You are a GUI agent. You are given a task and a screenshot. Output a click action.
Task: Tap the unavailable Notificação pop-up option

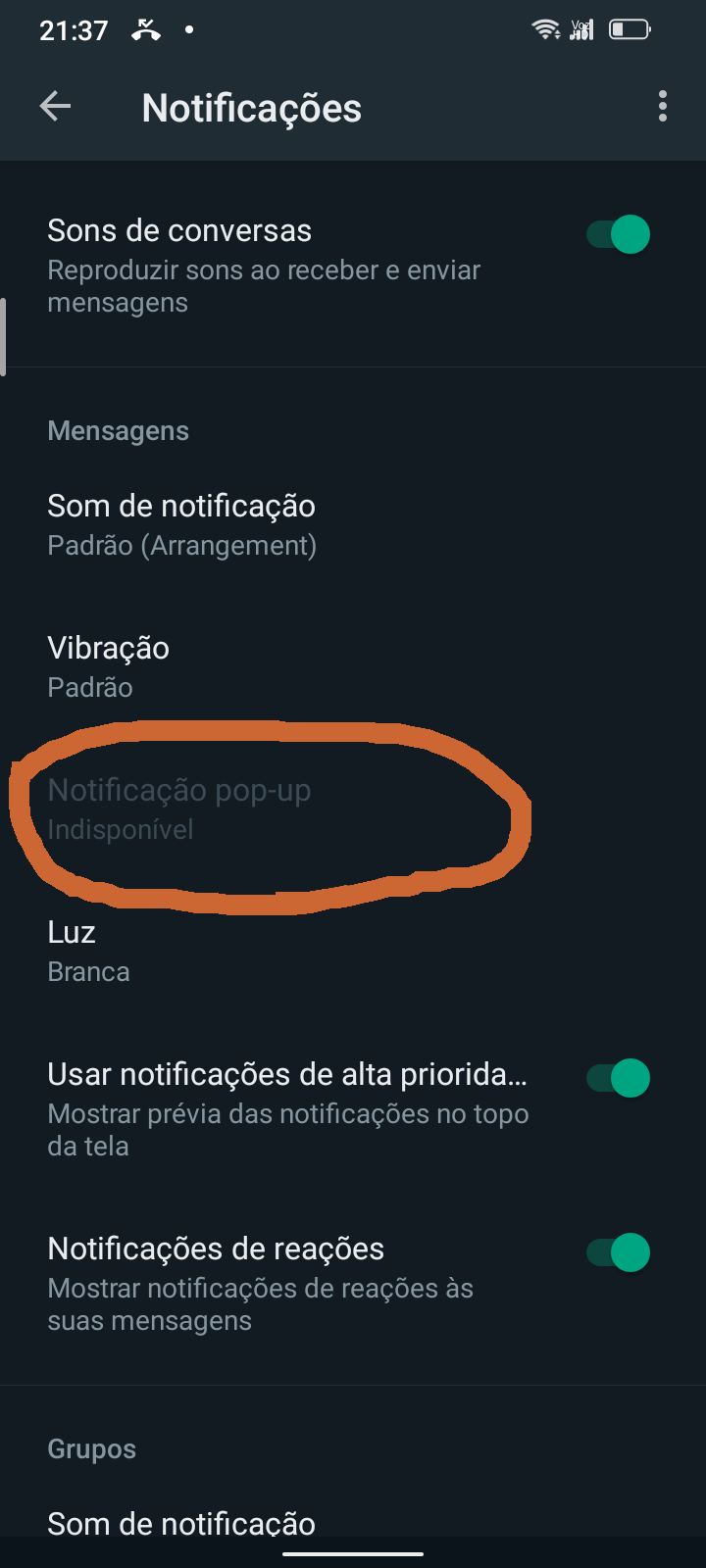(180, 808)
